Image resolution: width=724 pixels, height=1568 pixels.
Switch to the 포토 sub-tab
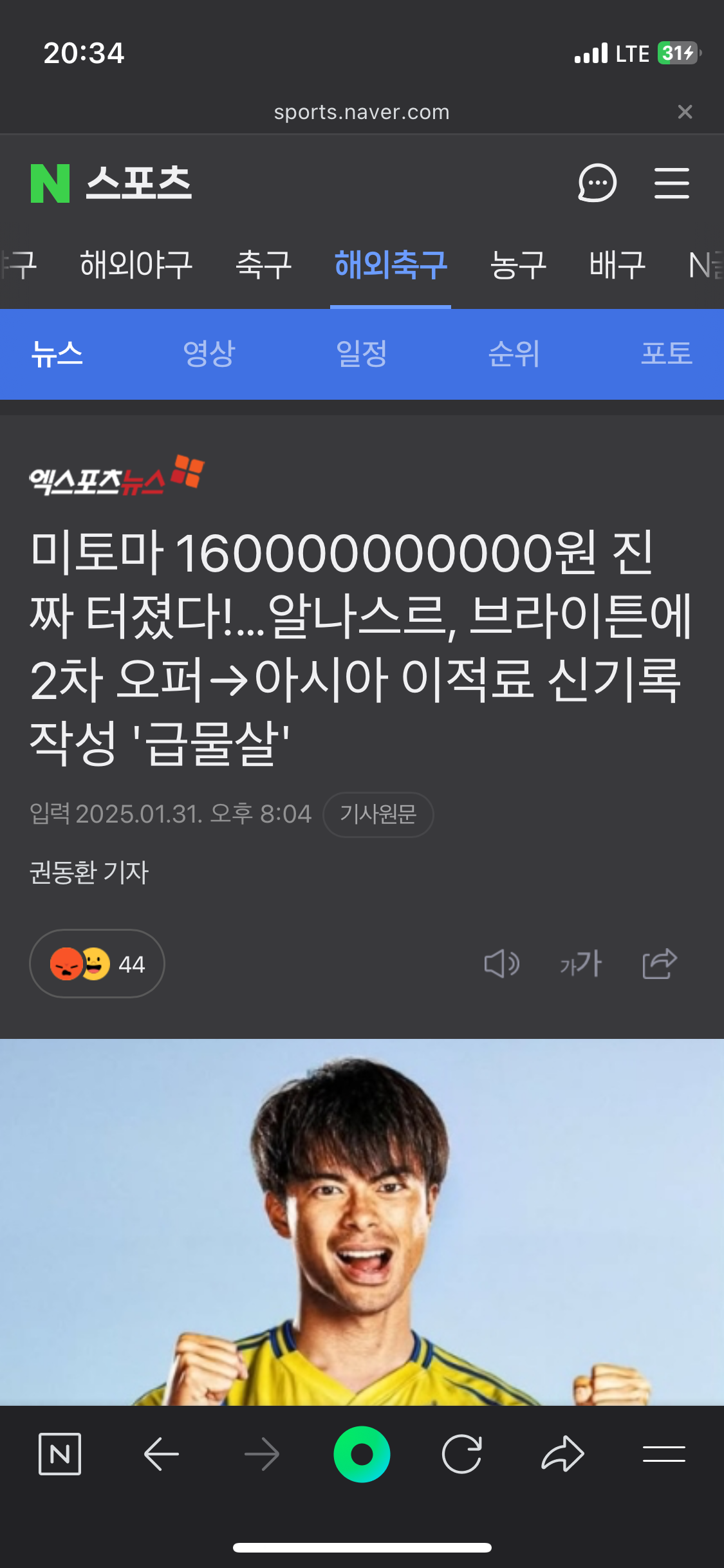click(667, 353)
